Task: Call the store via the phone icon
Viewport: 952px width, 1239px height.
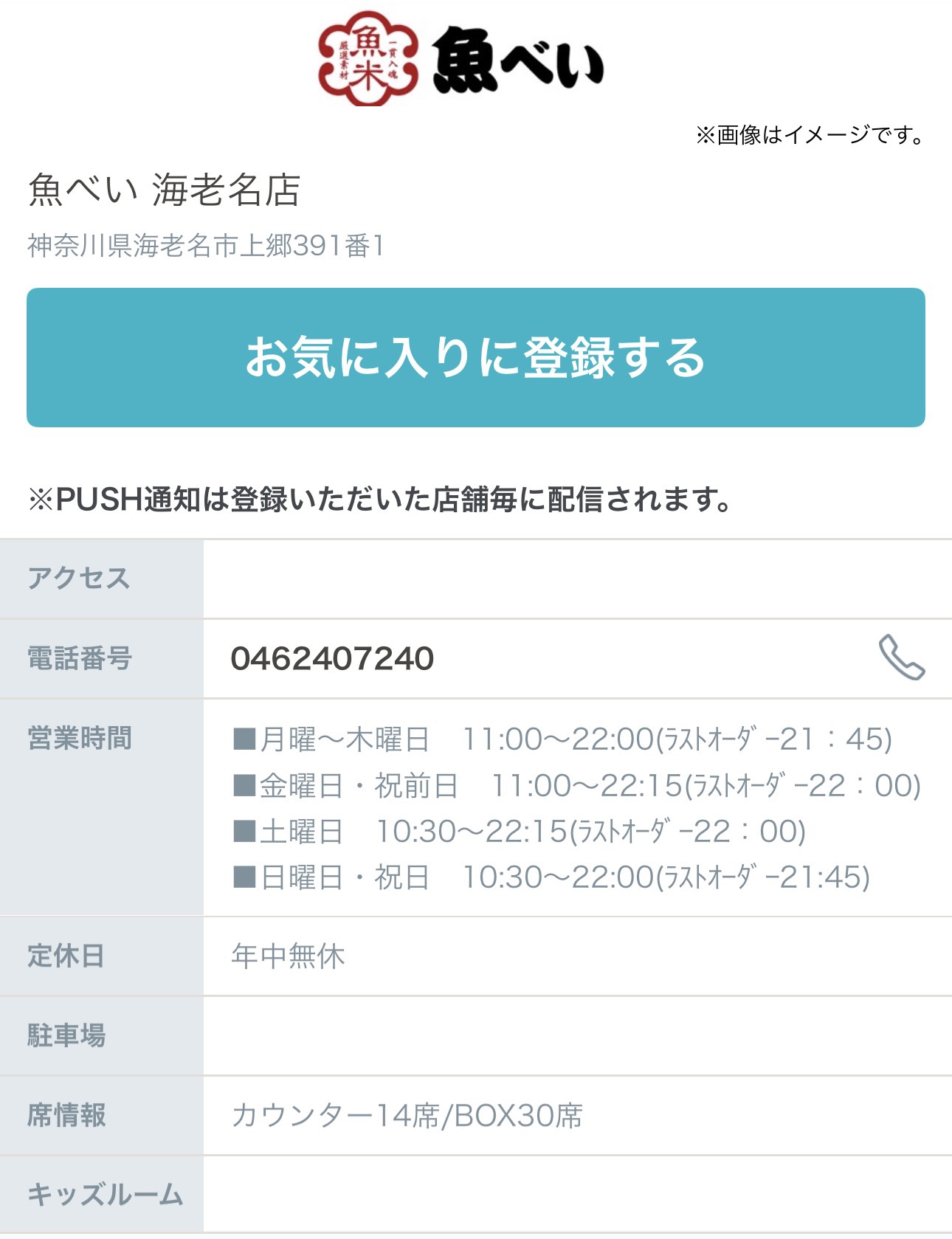Action: pos(901,657)
